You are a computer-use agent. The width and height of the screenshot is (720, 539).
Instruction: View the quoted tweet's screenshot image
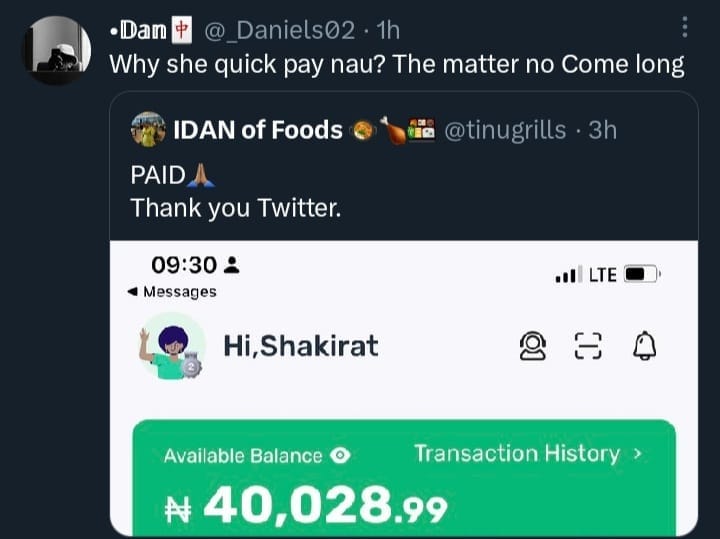coord(403,390)
